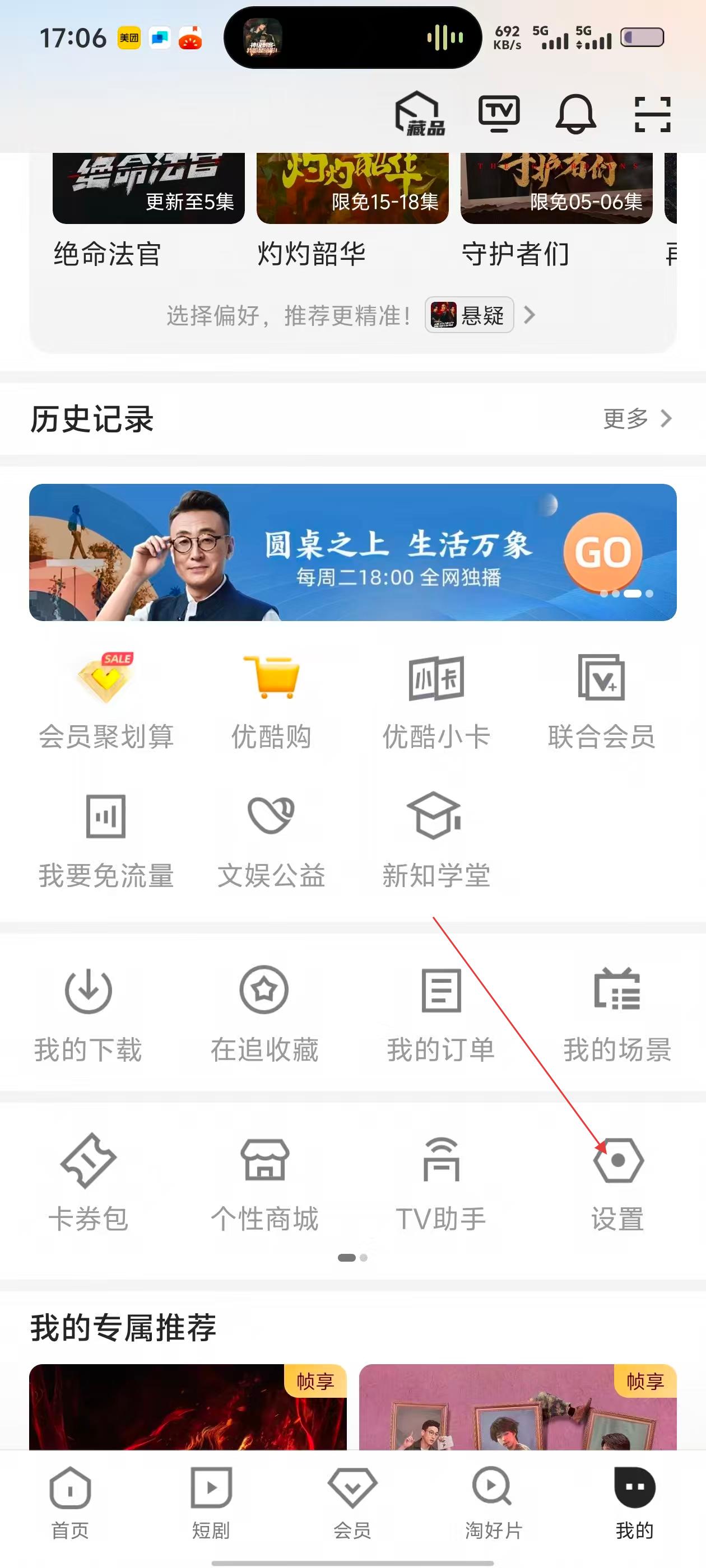Switch to the 会员 tab
Image resolution: width=706 pixels, height=1568 pixels.
(352, 1504)
